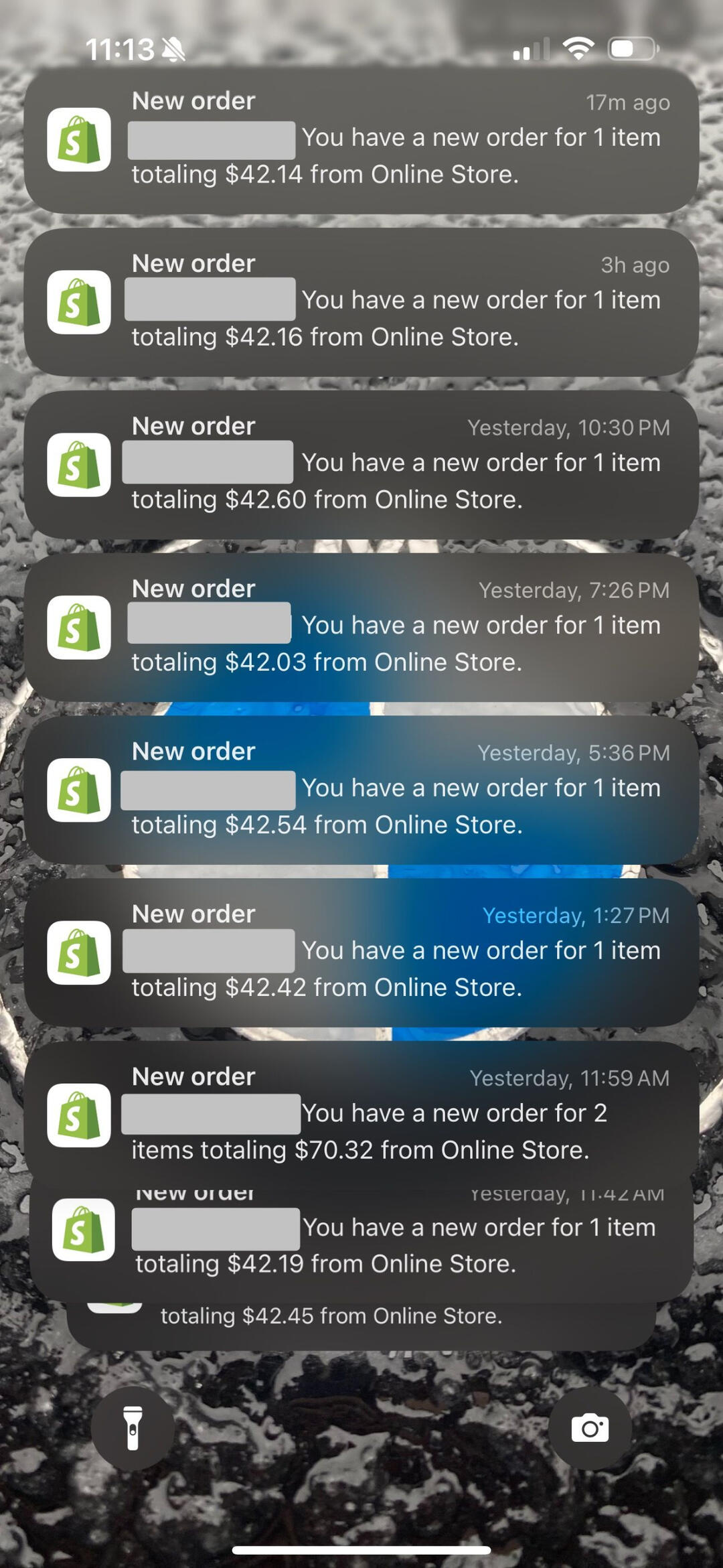Open the $42.03 order notification from 7:26 PM

tap(361, 628)
